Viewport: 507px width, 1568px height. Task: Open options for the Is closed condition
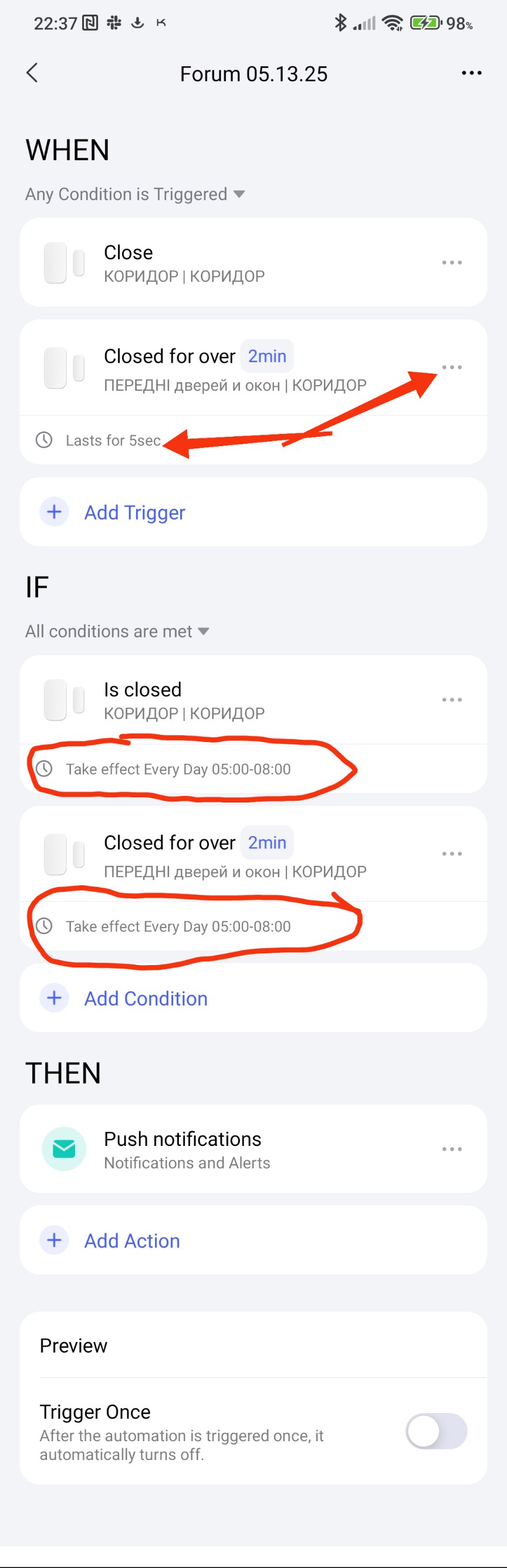[x=452, y=700]
